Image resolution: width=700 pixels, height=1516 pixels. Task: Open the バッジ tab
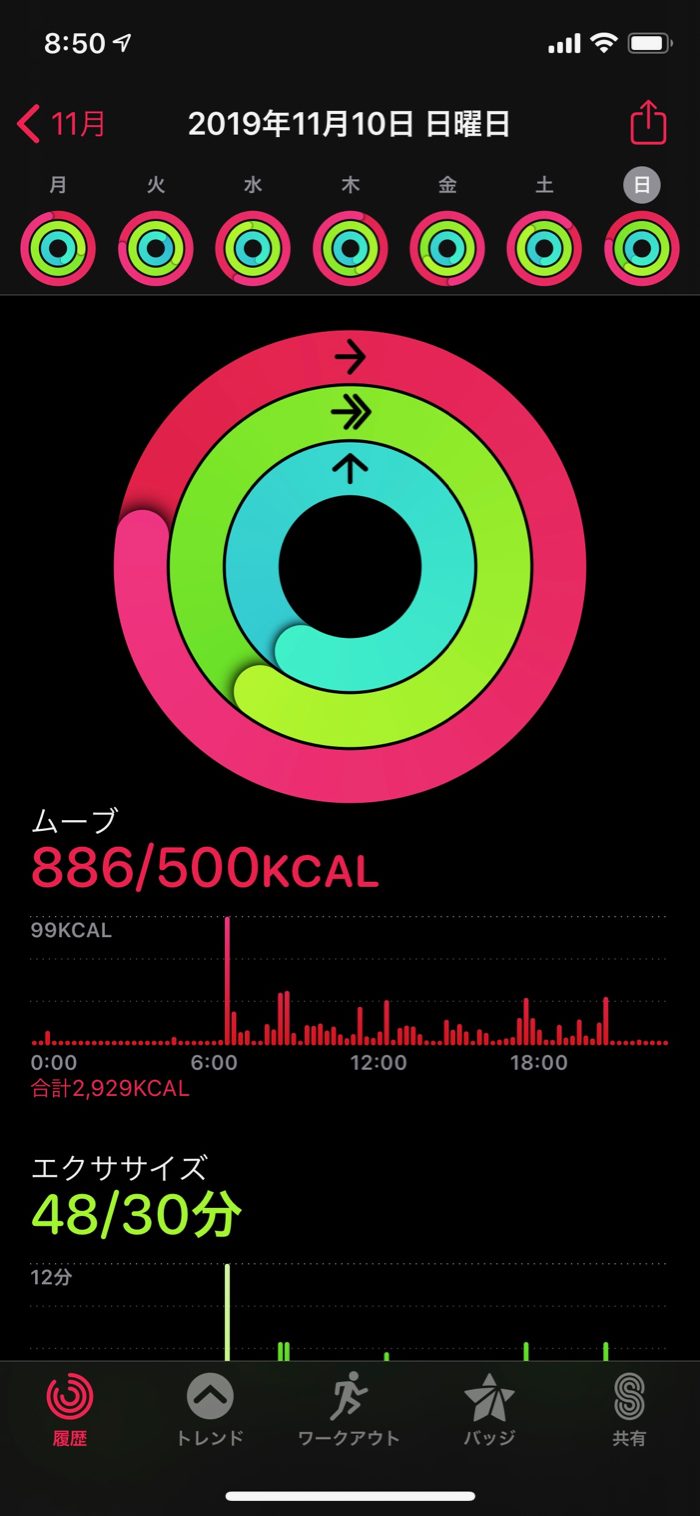point(489,1410)
